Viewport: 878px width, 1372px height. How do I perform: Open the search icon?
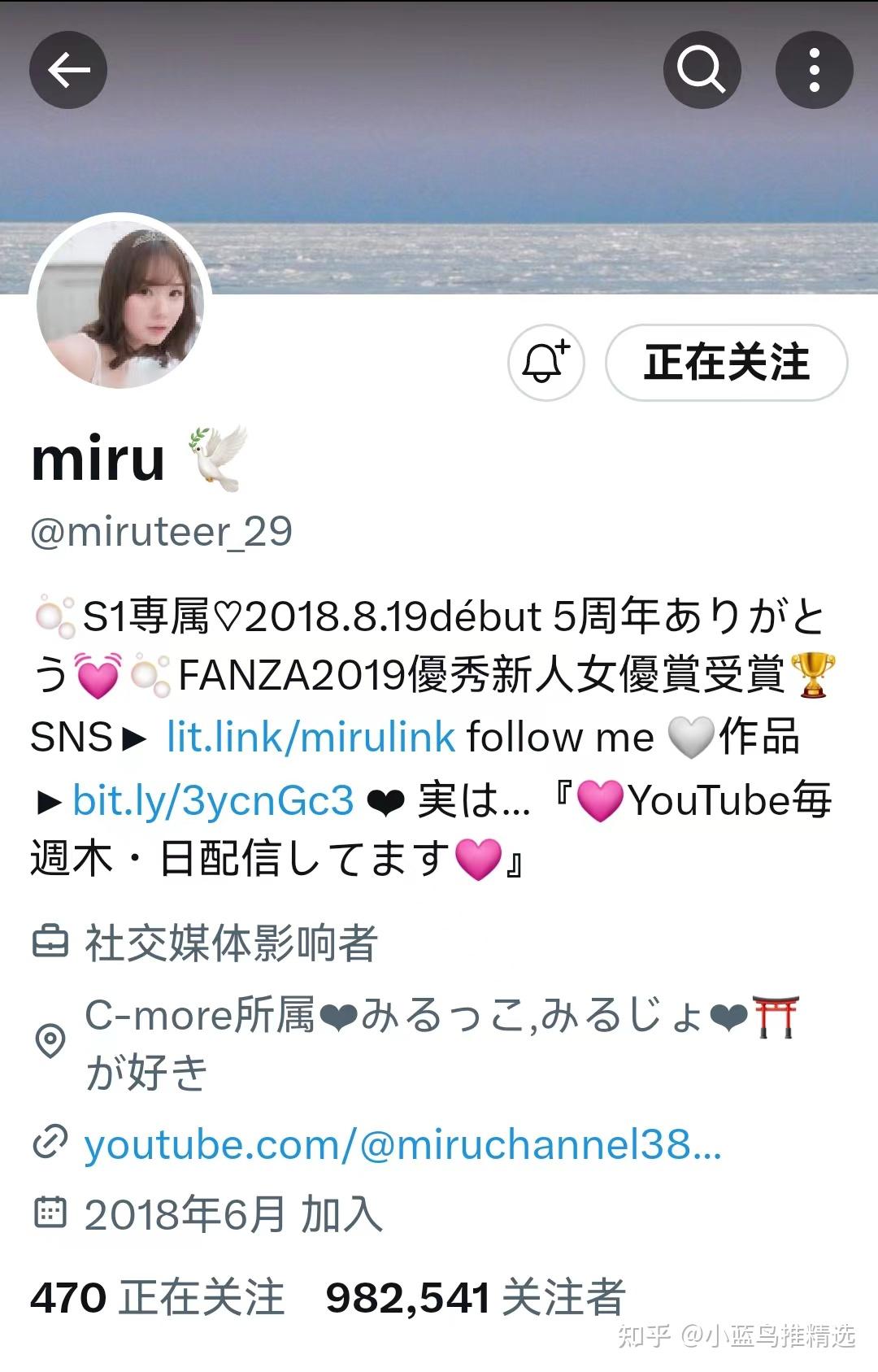click(701, 70)
